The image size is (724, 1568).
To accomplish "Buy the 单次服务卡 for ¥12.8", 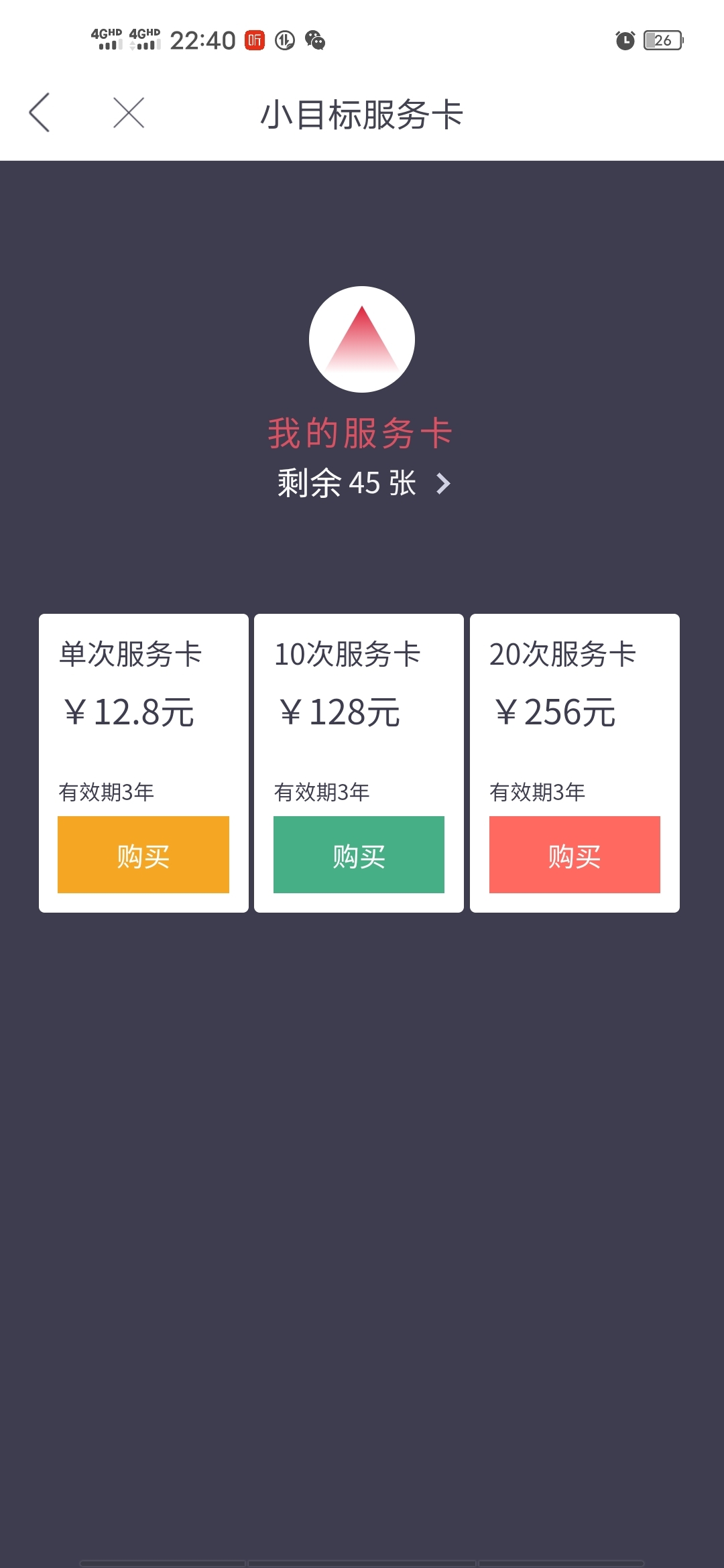I will pyautogui.click(x=143, y=854).
